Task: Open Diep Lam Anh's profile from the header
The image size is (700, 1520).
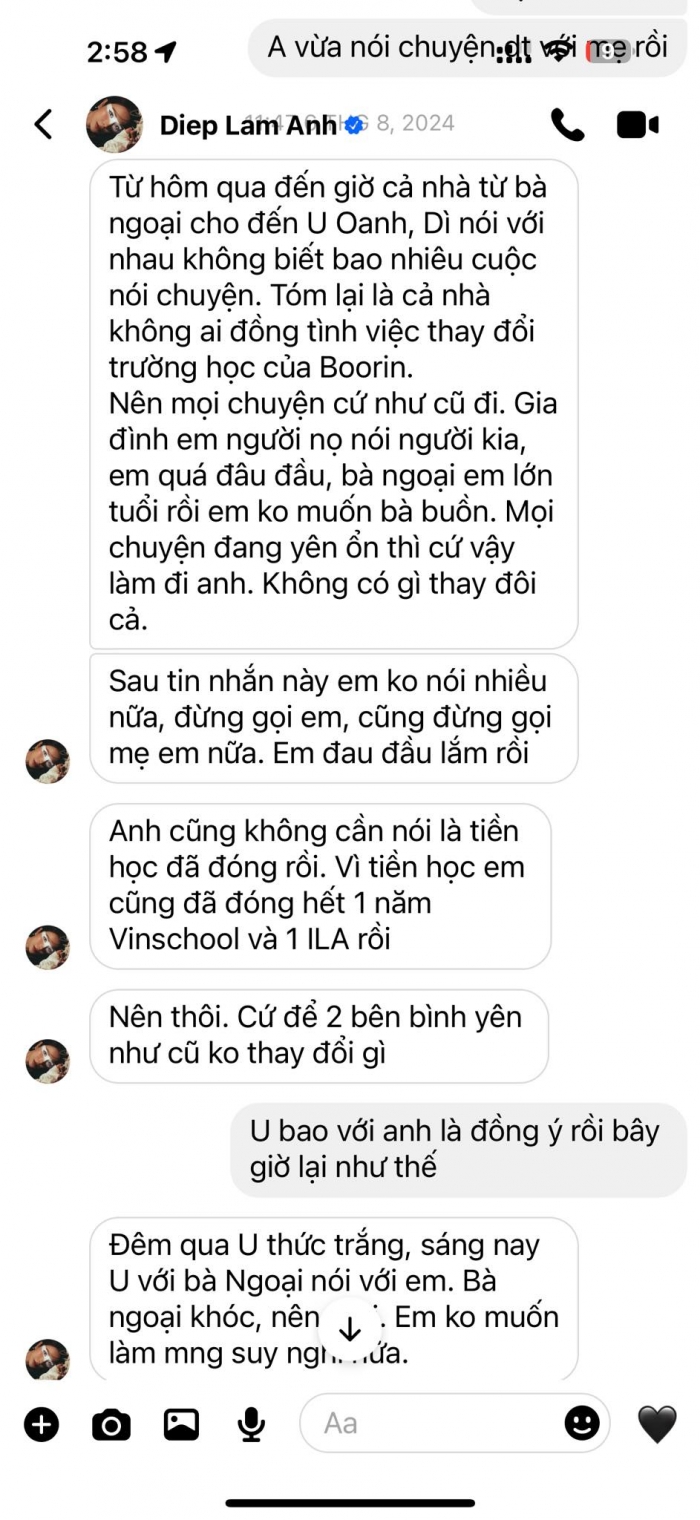Action: pyautogui.click(x=247, y=125)
